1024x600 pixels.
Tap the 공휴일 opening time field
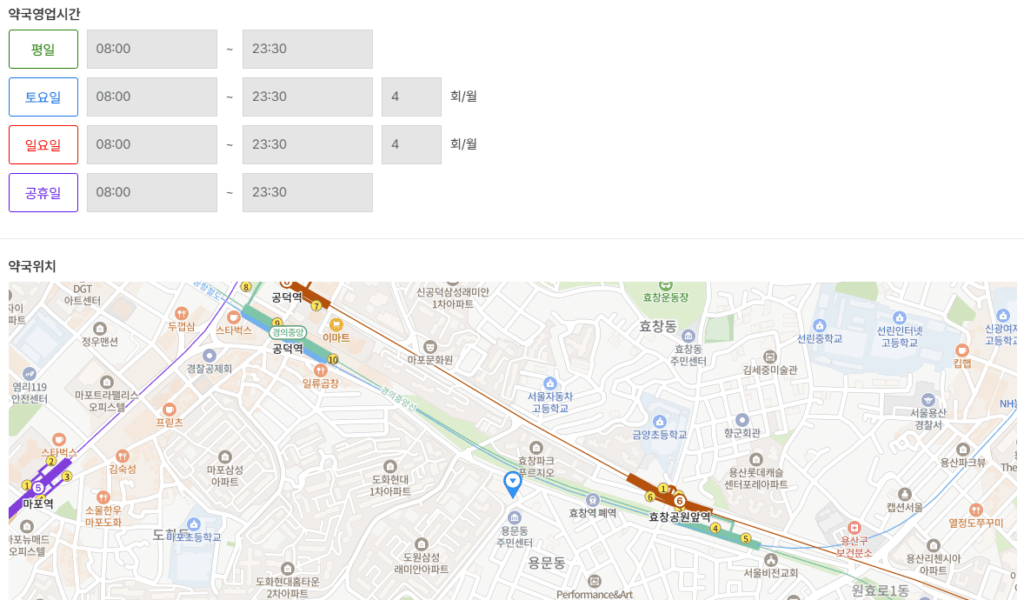tap(152, 193)
